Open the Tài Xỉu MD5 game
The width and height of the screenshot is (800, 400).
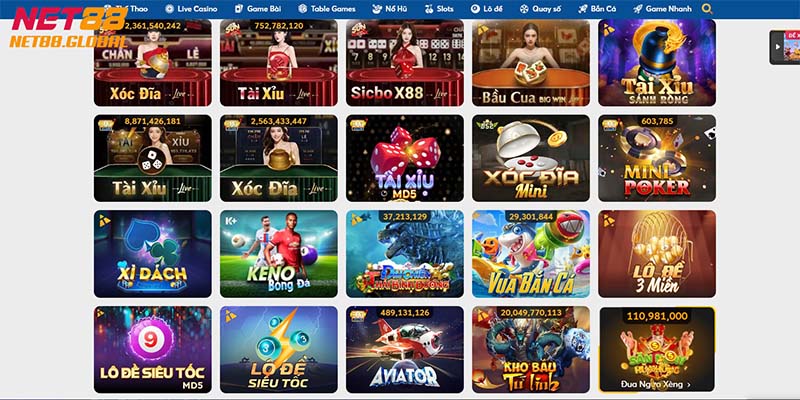405,158
